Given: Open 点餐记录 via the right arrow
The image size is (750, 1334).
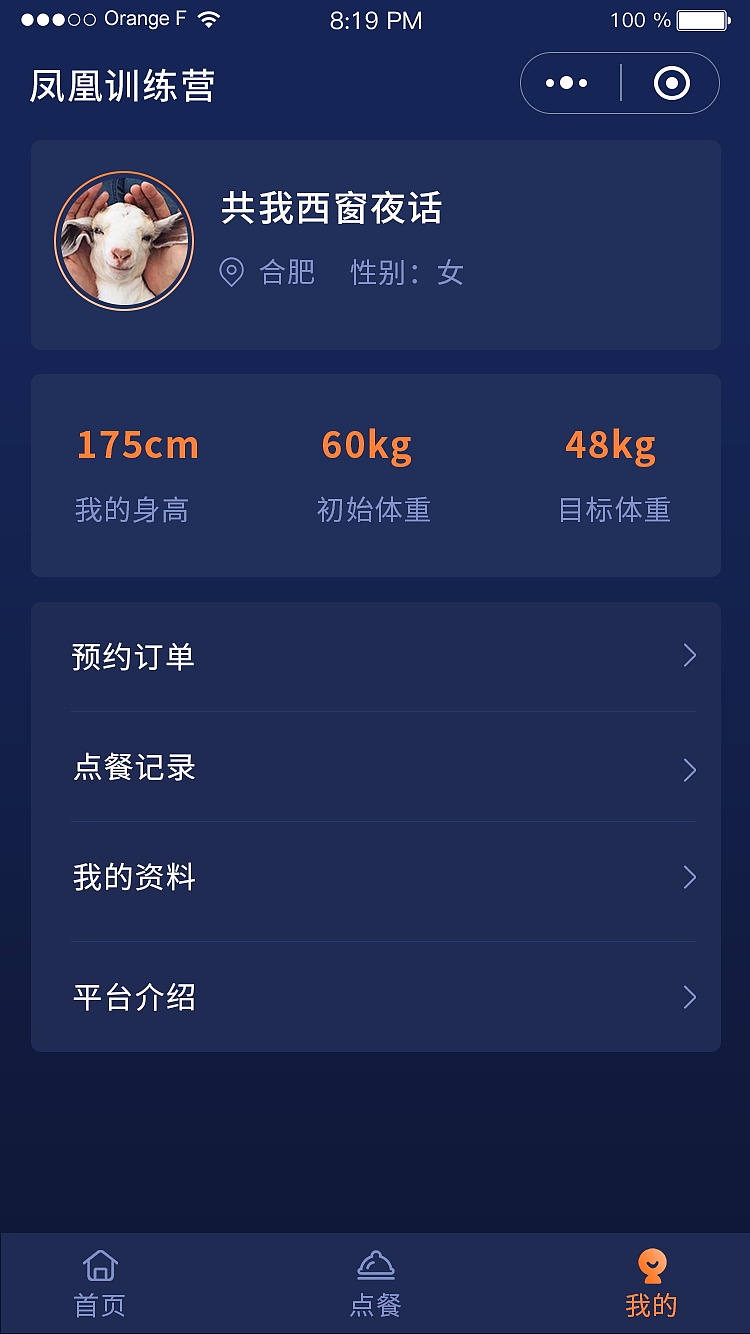Looking at the screenshot, I should [689, 770].
